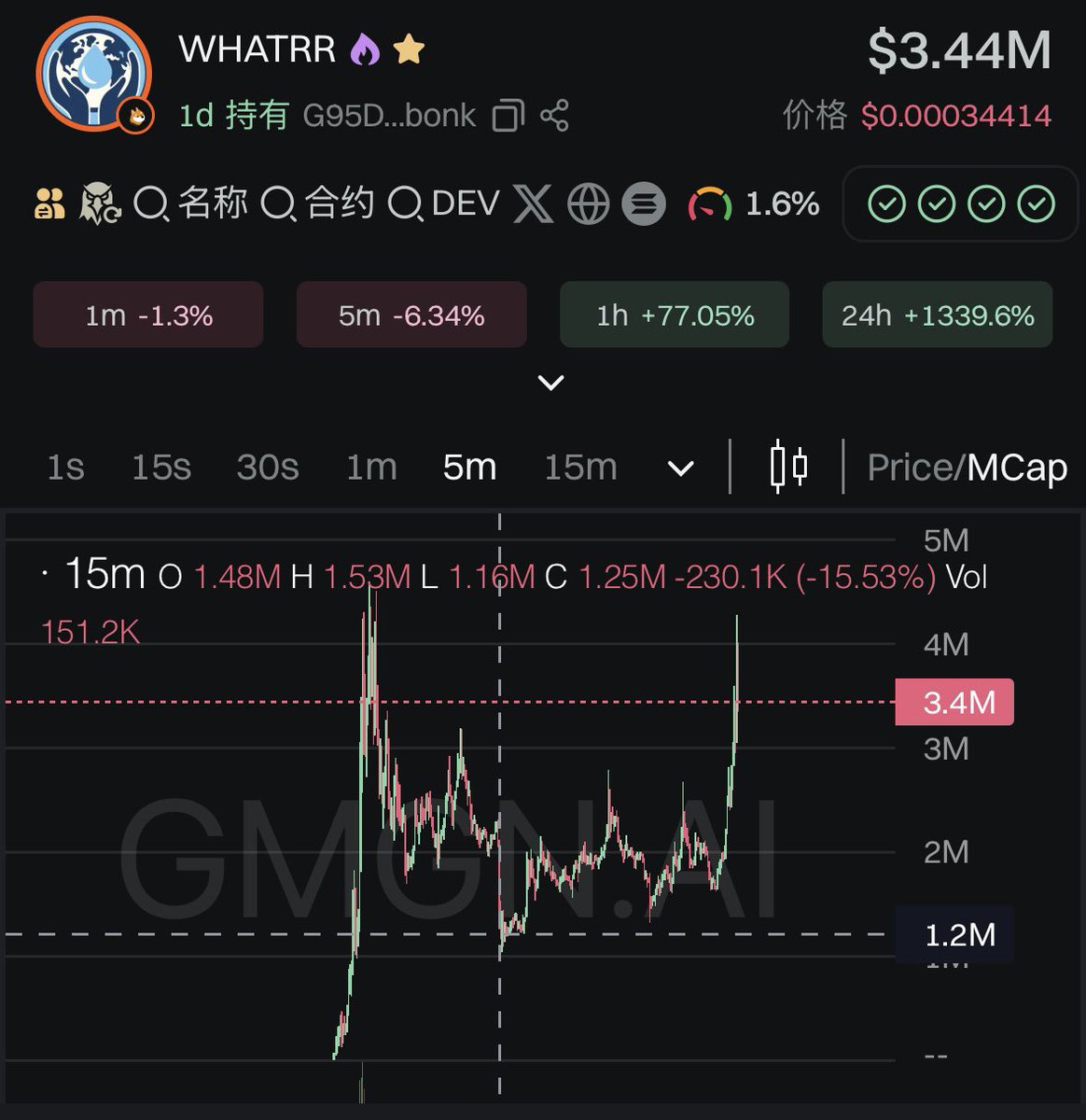Screen dimensions: 1086x1120
Task: Switch chart to the 1s interval
Action: (x=65, y=467)
